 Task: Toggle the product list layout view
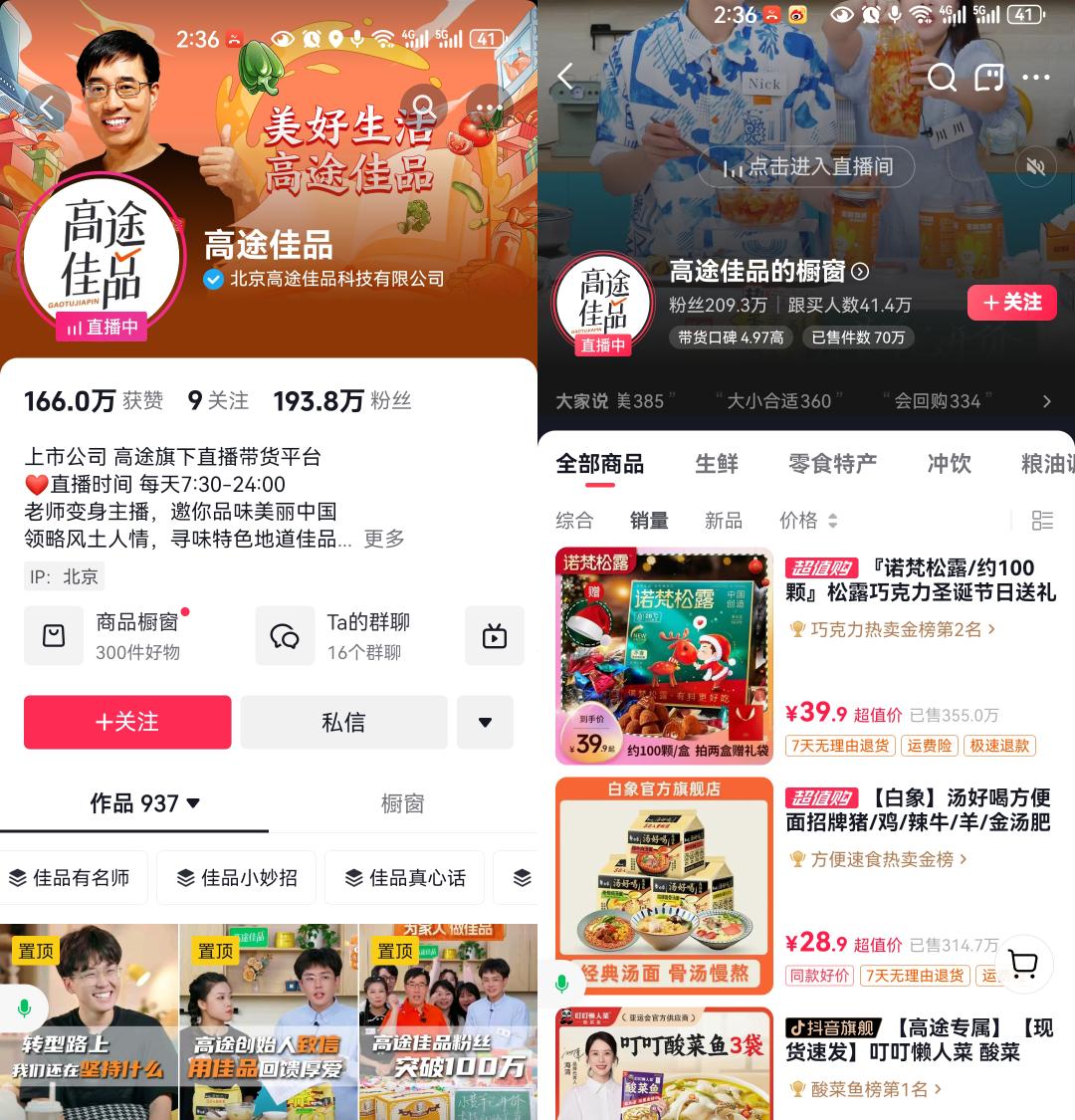(x=1042, y=520)
